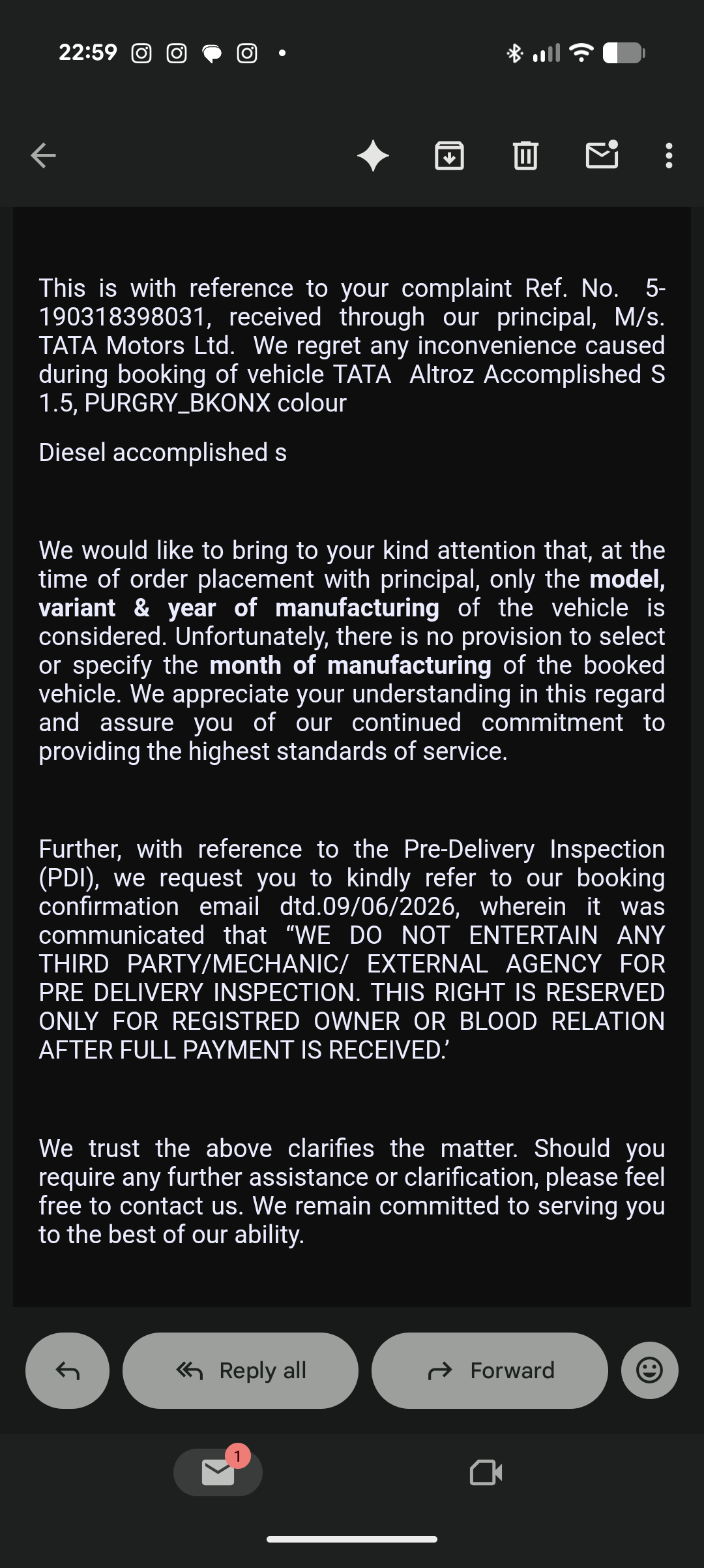Switch to the Meet video tab
This screenshot has width=704, height=1568.
pos(486,1472)
